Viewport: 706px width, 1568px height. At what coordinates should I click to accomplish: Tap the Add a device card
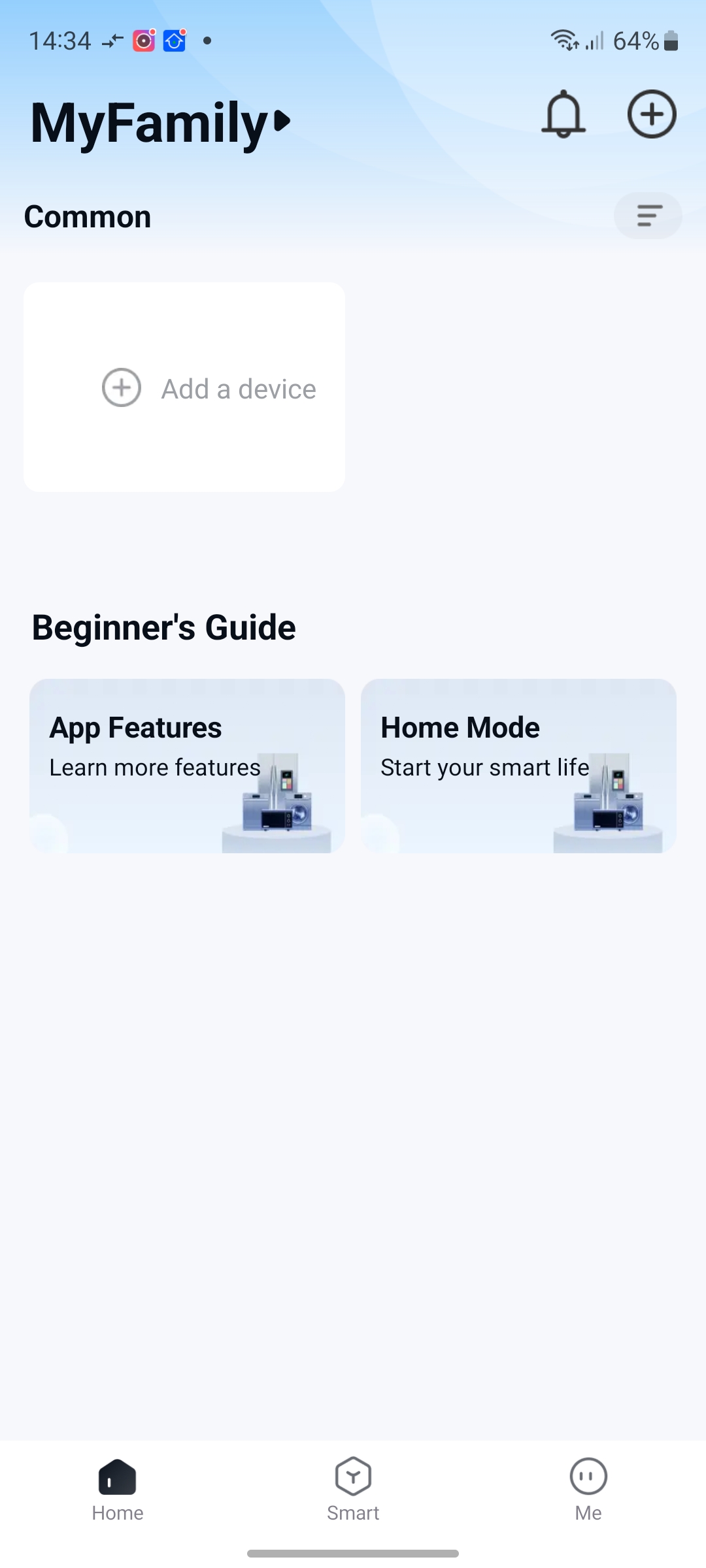click(184, 387)
